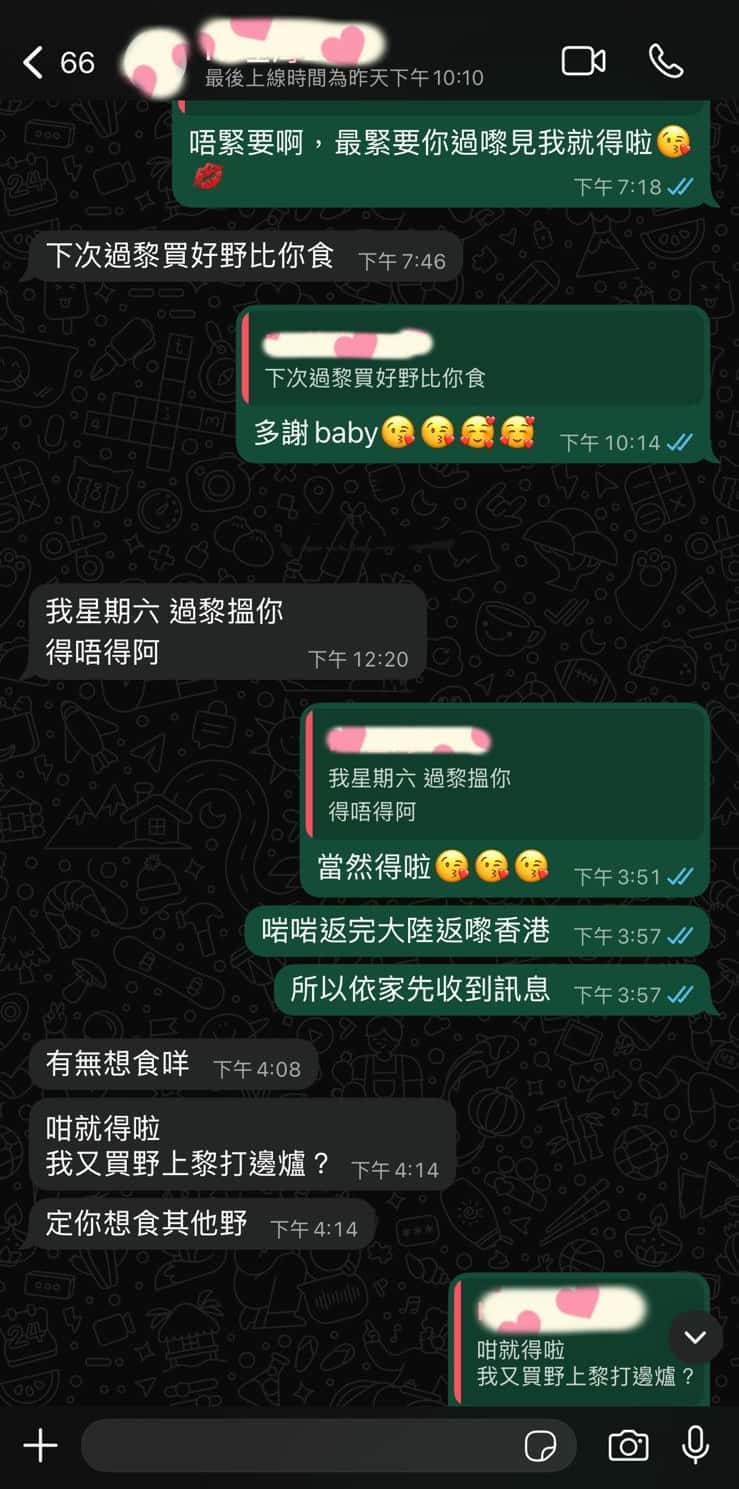Focus the message input field

(300, 1445)
